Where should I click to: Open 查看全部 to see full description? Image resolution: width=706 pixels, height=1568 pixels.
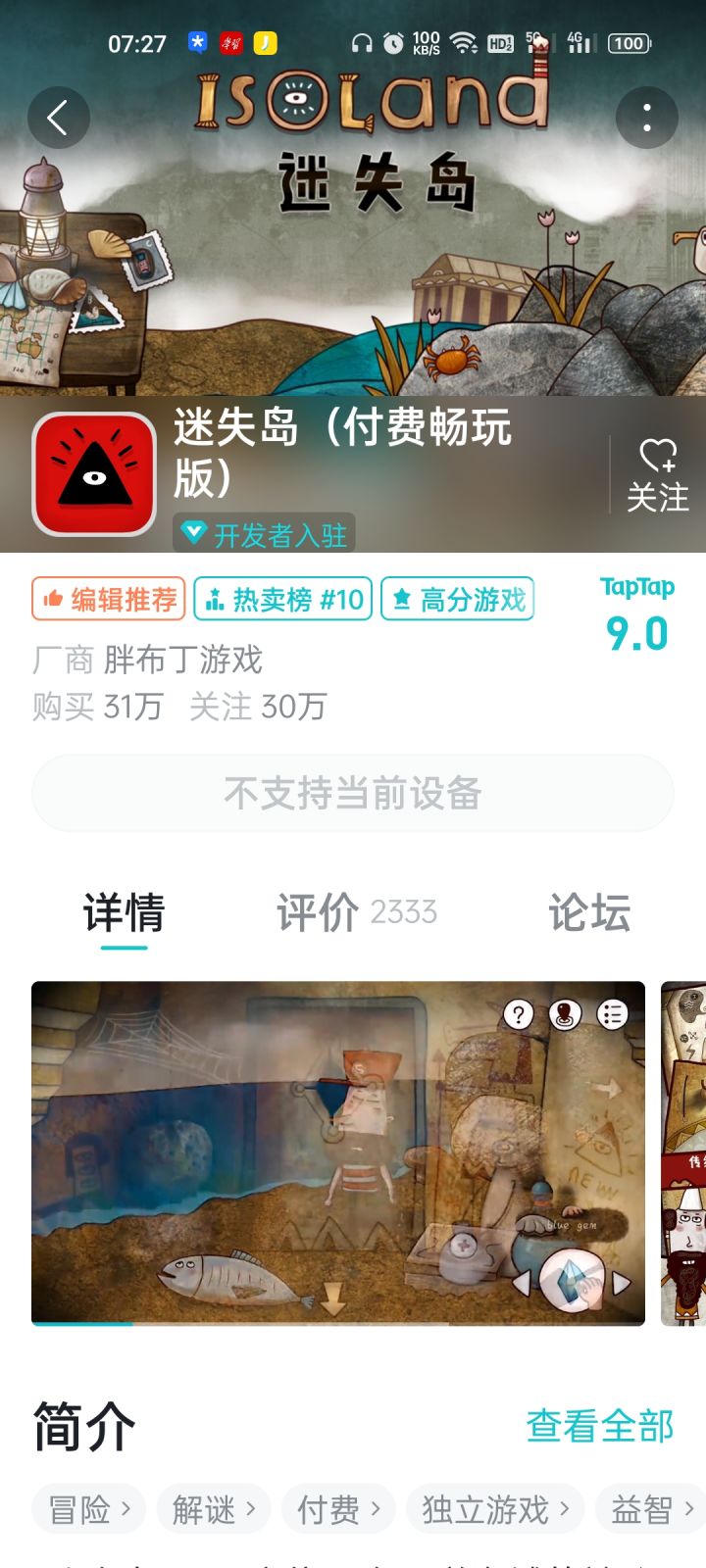point(600,1428)
